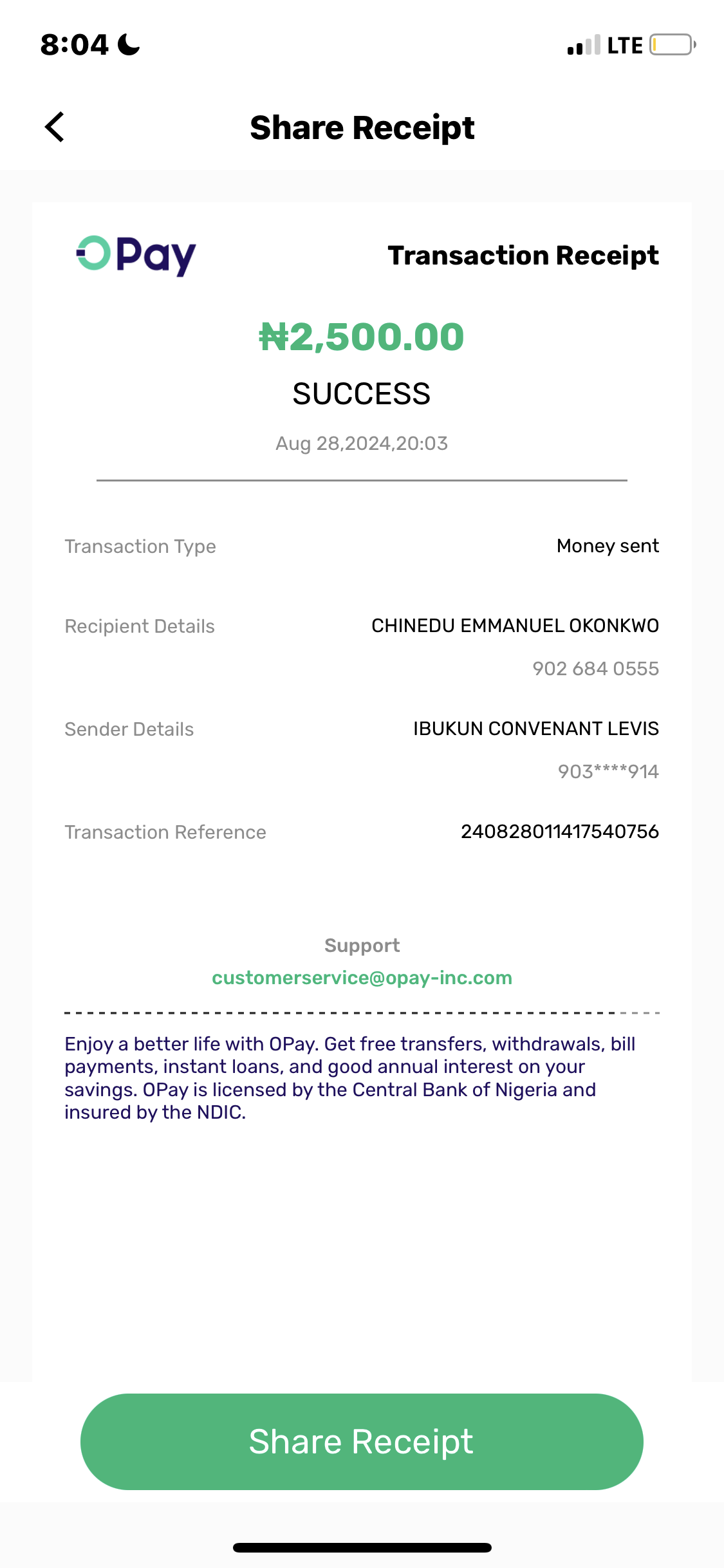Open the customerservice@opay-inc.com support email link

362,978
